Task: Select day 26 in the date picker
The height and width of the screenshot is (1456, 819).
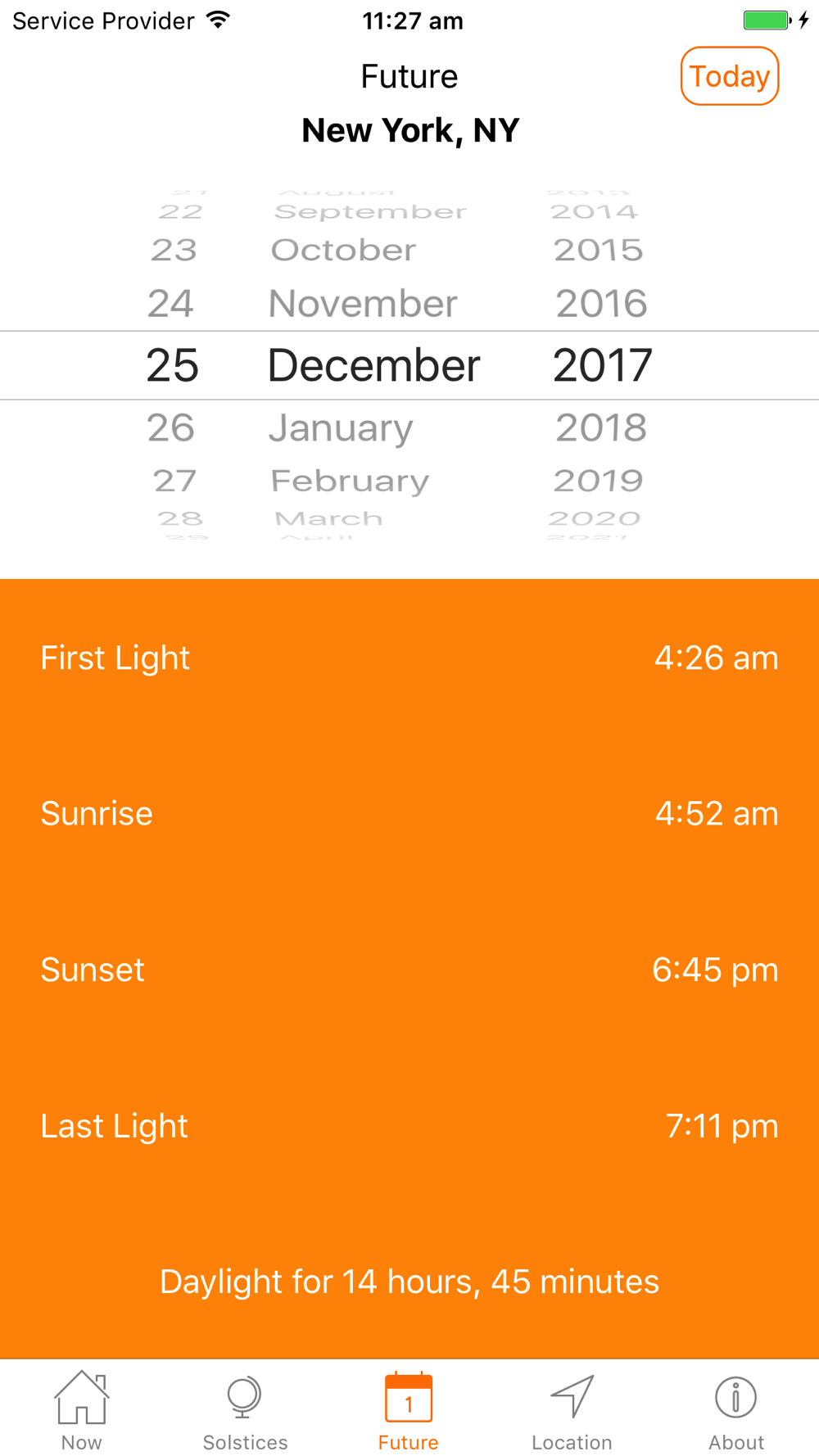Action: (171, 427)
